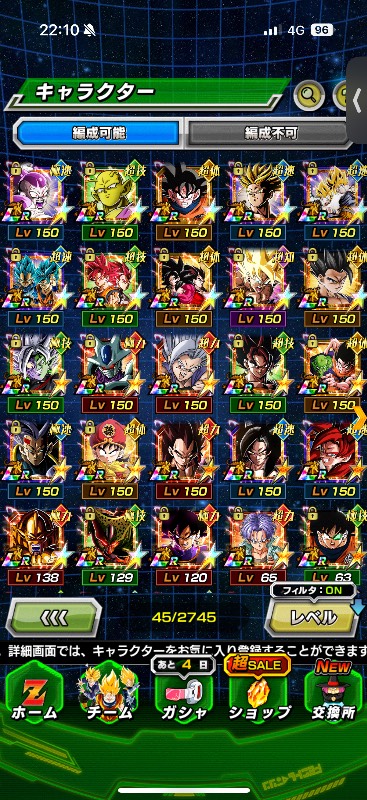This screenshot has width=367, height=800.
Task: Select the Lv 138 character card
Action: [x=36, y=546]
